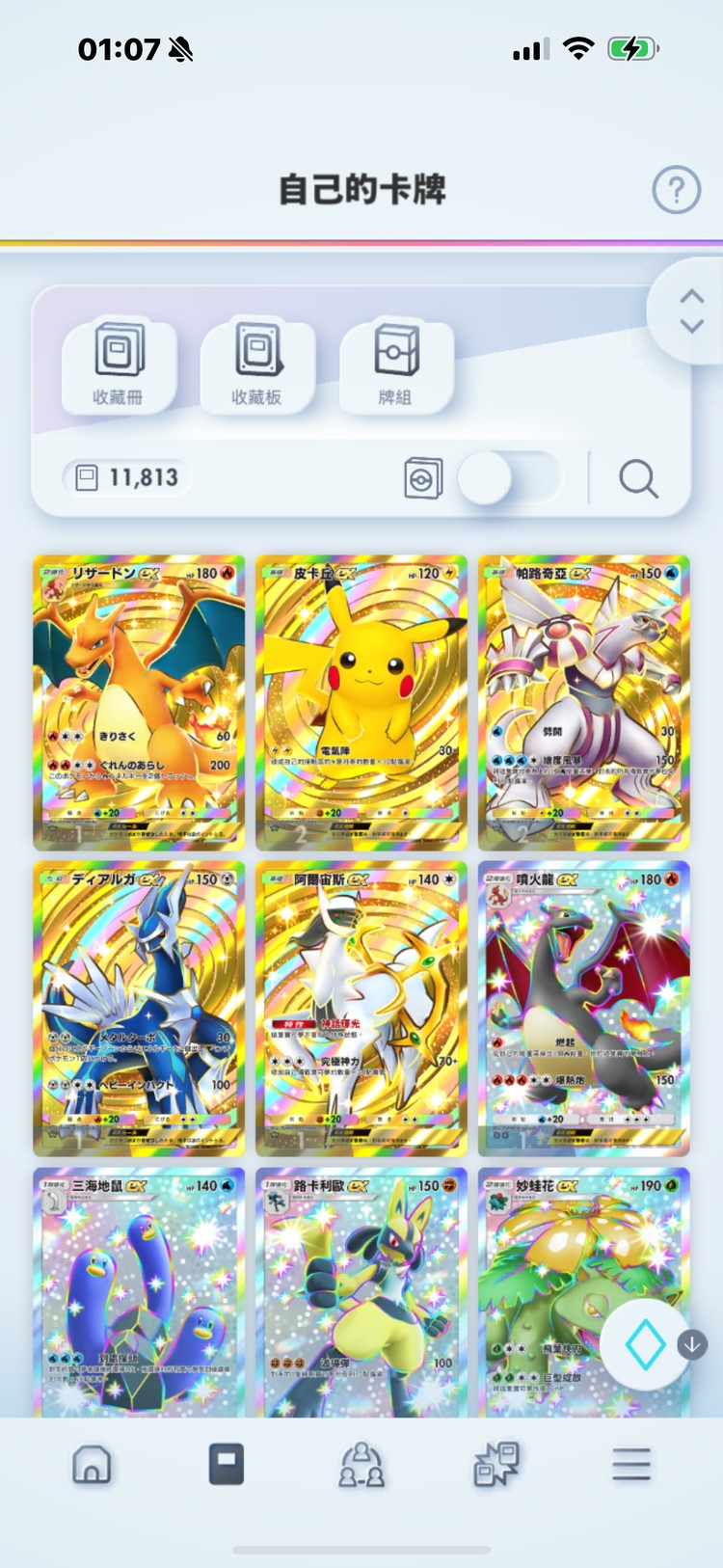Switch to the friends community tab
The height and width of the screenshot is (1568, 723).
click(361, 1465)
